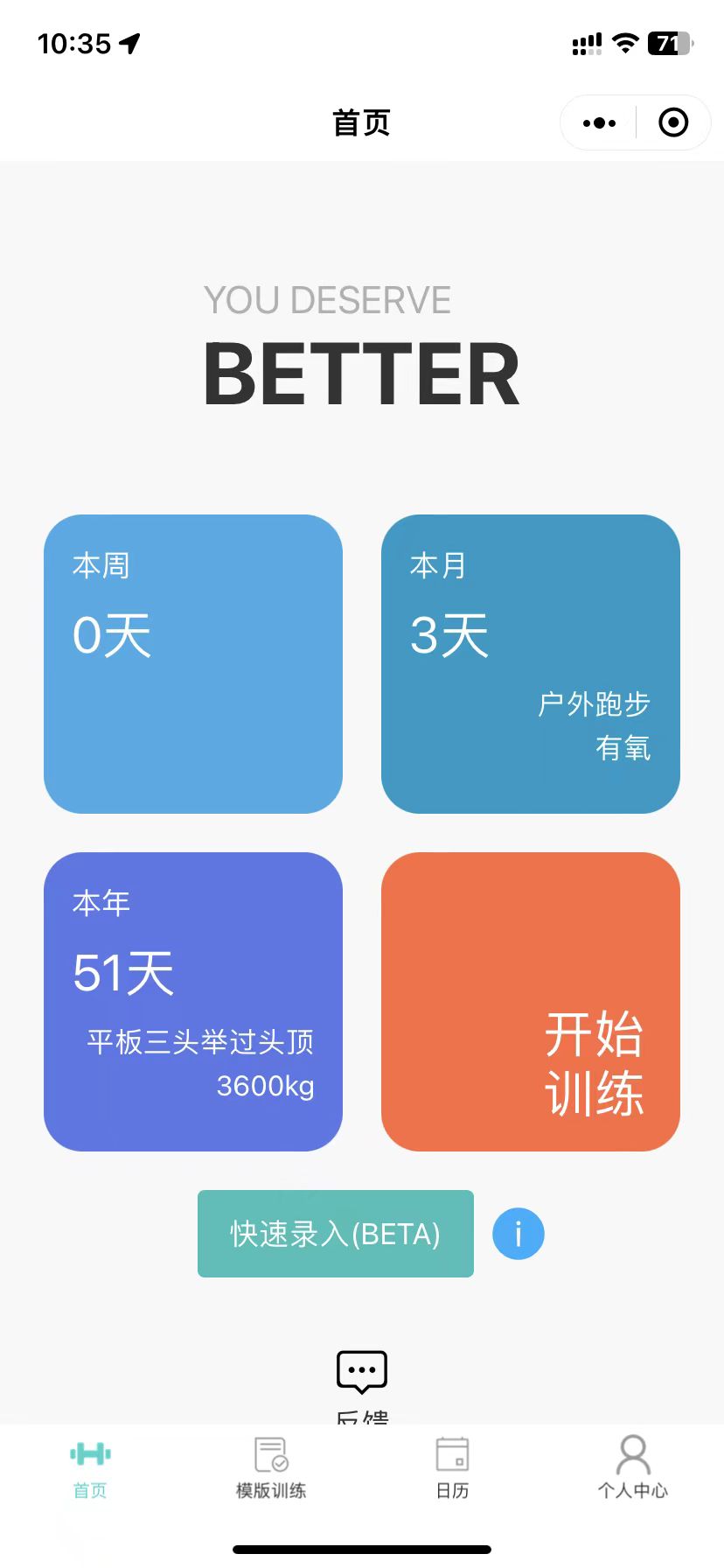Close the mini program with the circle icon
Viewport: 724px width, 1568px height.
pos(672,123)
